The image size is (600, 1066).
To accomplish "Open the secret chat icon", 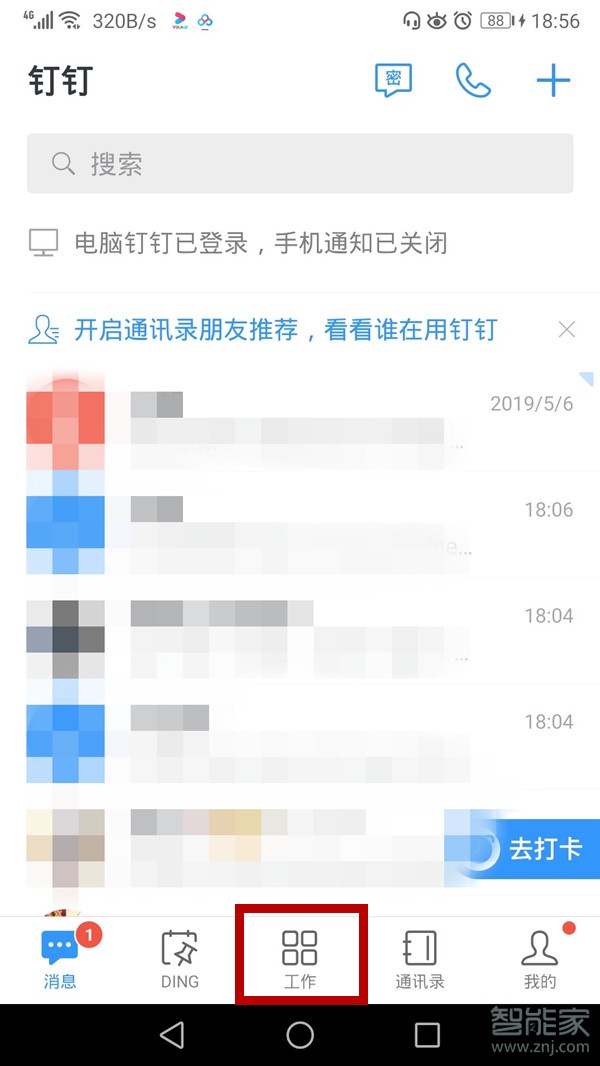I will 393,81.
